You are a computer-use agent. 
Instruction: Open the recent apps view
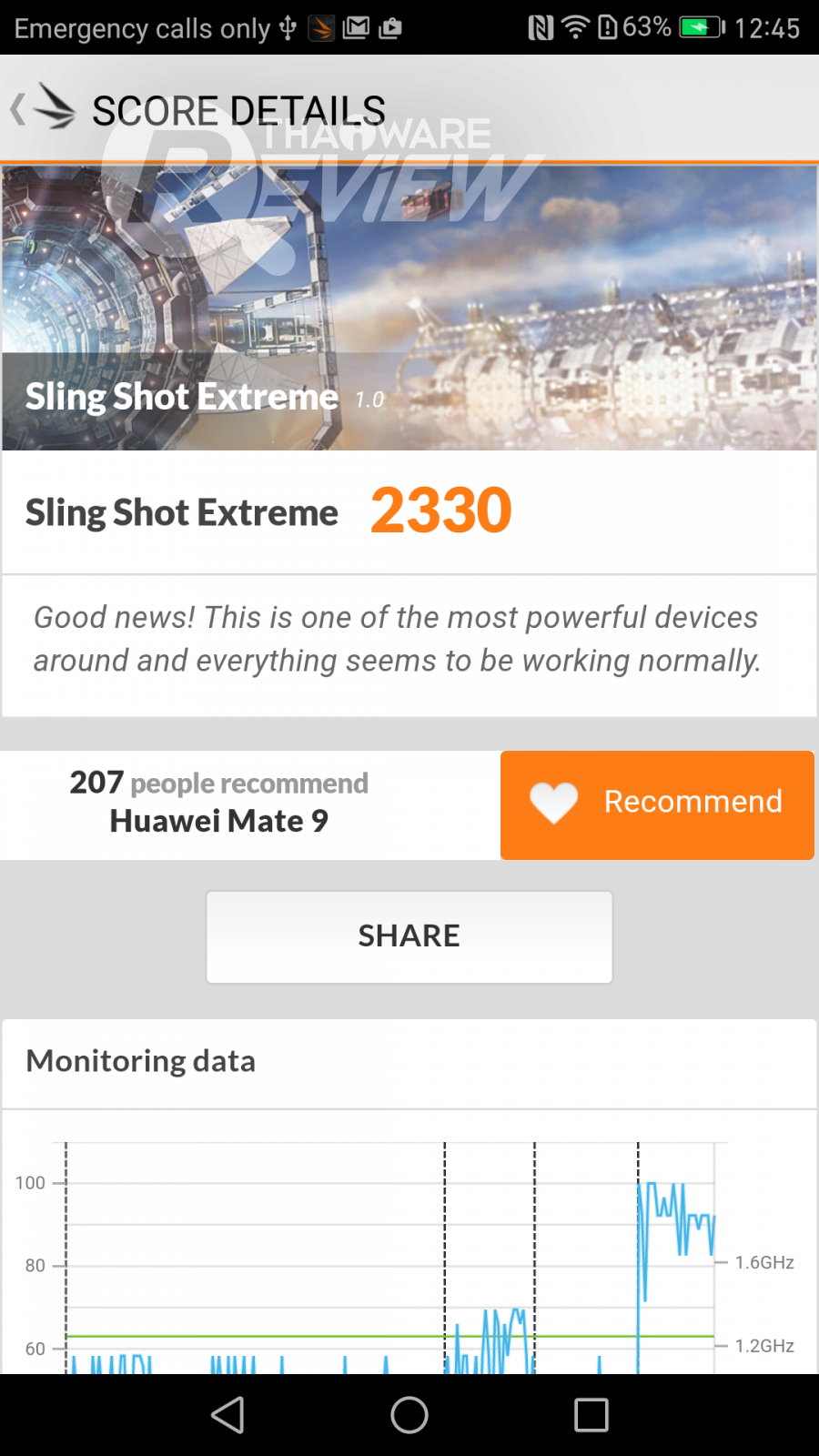pyautogui.click(x=591, y=1415)
